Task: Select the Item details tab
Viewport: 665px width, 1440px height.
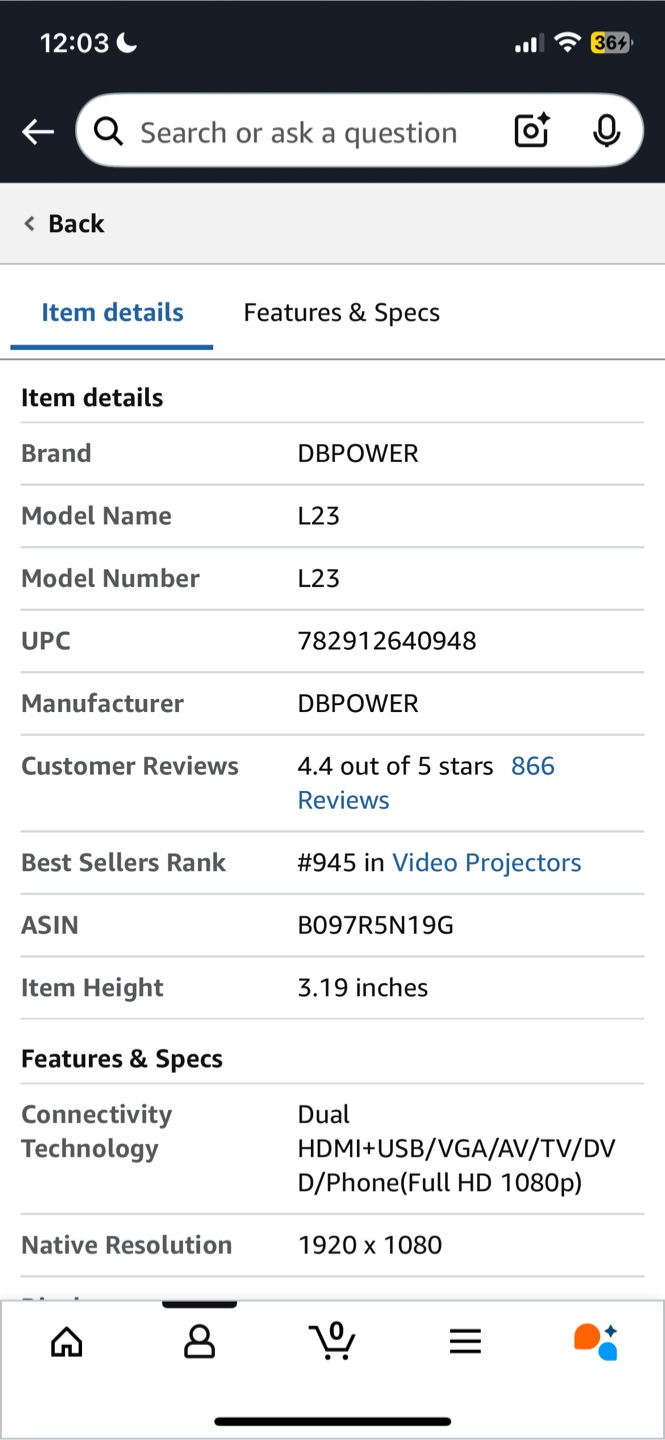Action: point(112,313)
